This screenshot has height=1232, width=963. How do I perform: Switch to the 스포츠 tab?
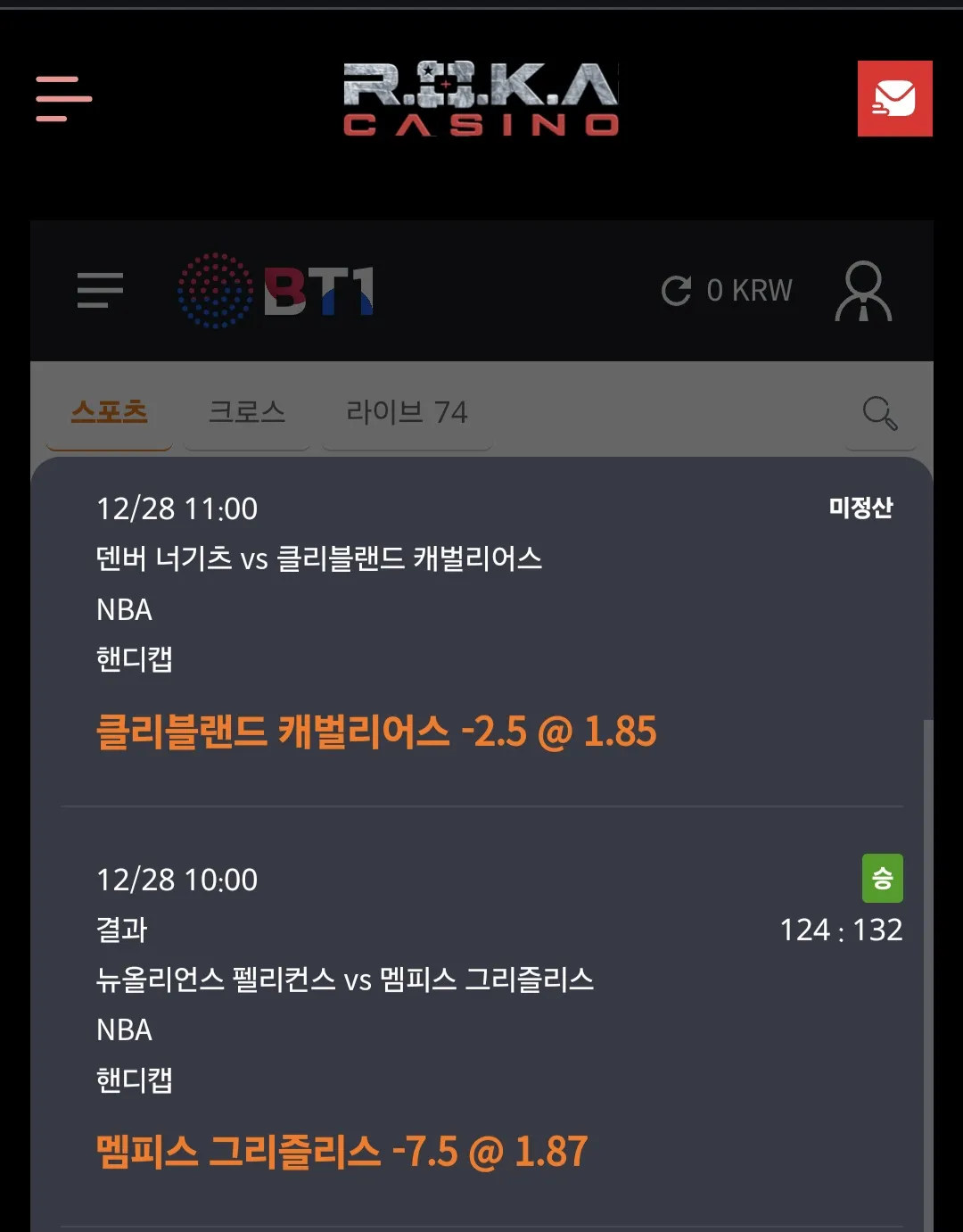tap(109, 412)
